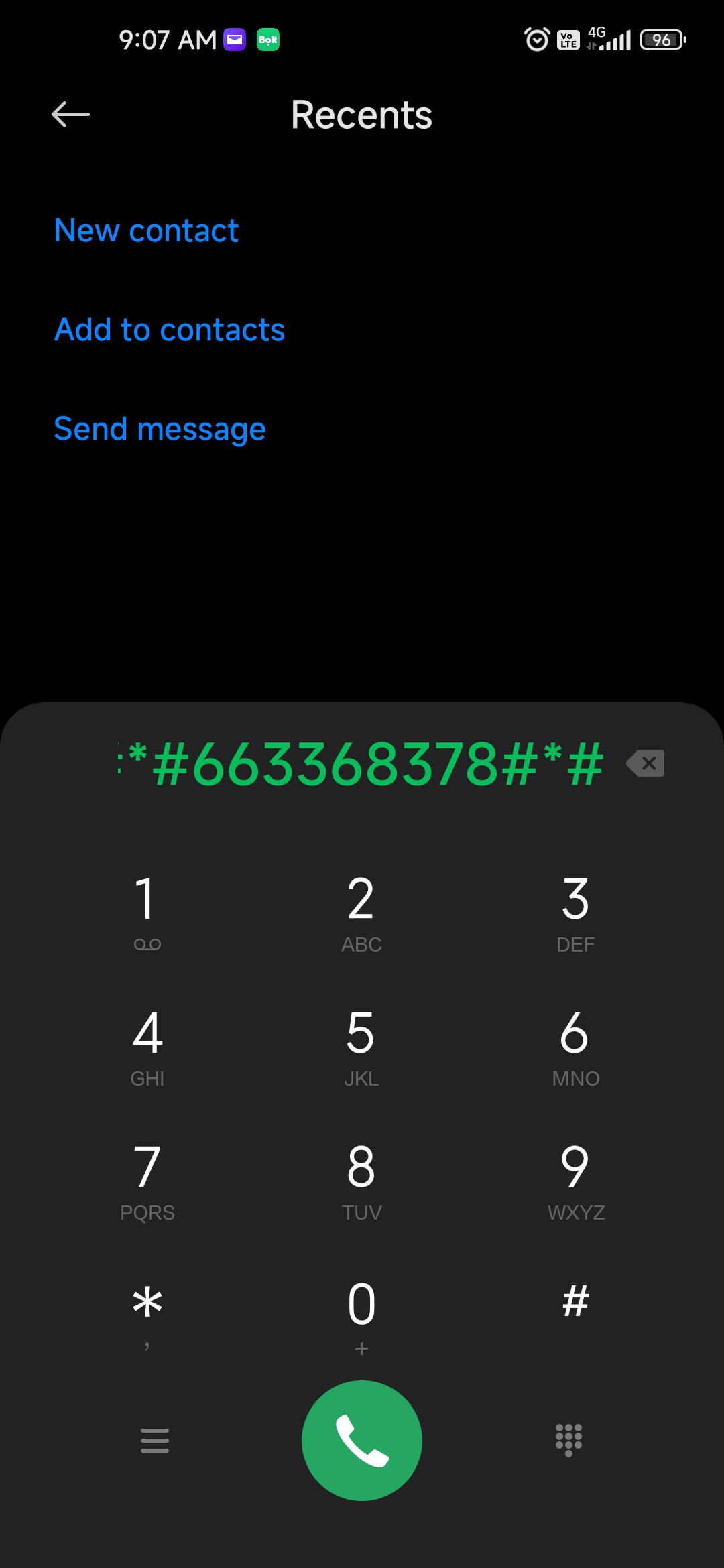Open Send message option

160,429
